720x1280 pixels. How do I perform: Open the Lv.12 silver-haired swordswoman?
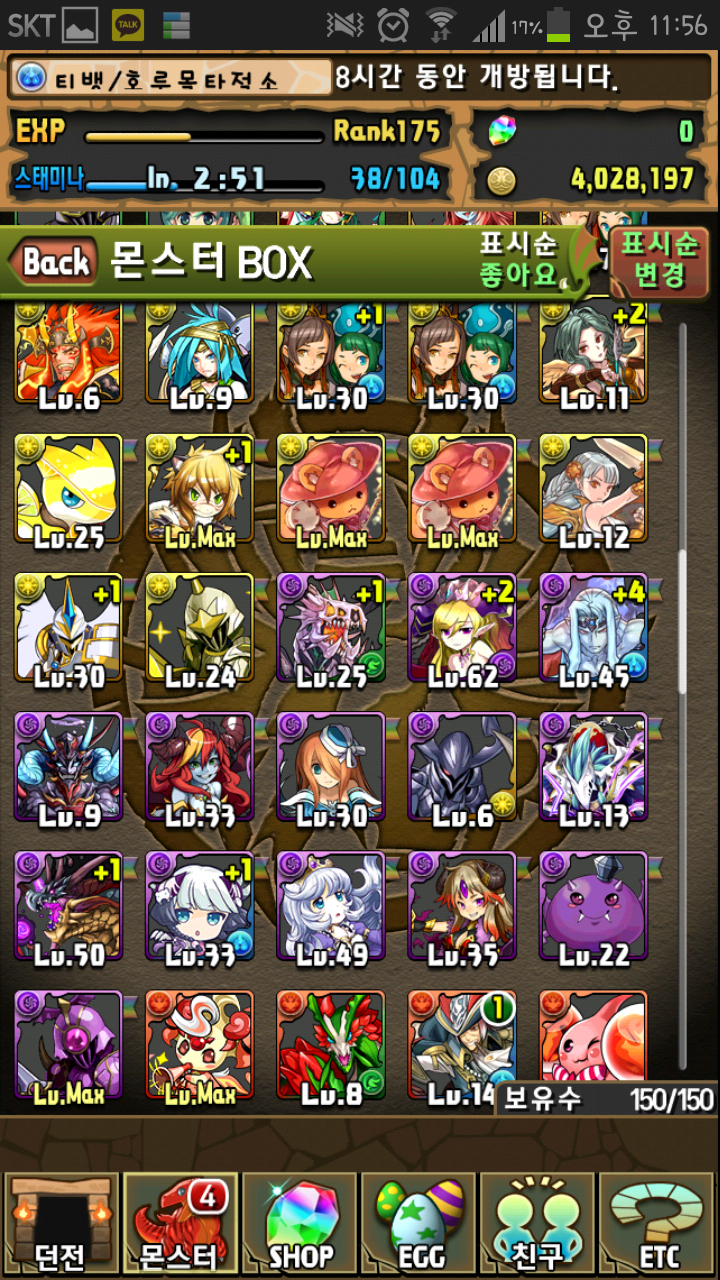click(x=593, y=491)
